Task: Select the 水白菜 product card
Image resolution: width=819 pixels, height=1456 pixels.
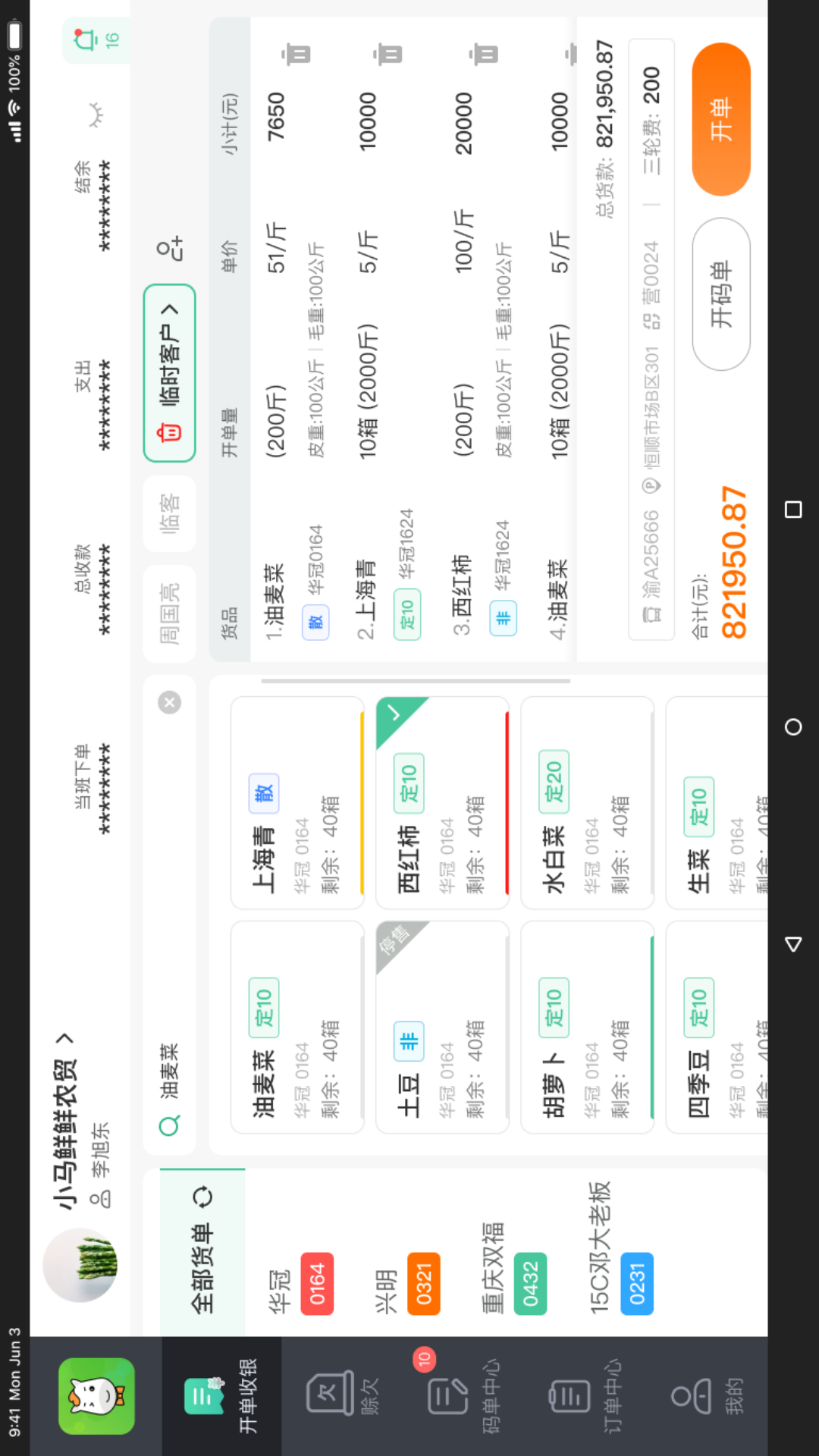Action: click(x=587, y=802)
